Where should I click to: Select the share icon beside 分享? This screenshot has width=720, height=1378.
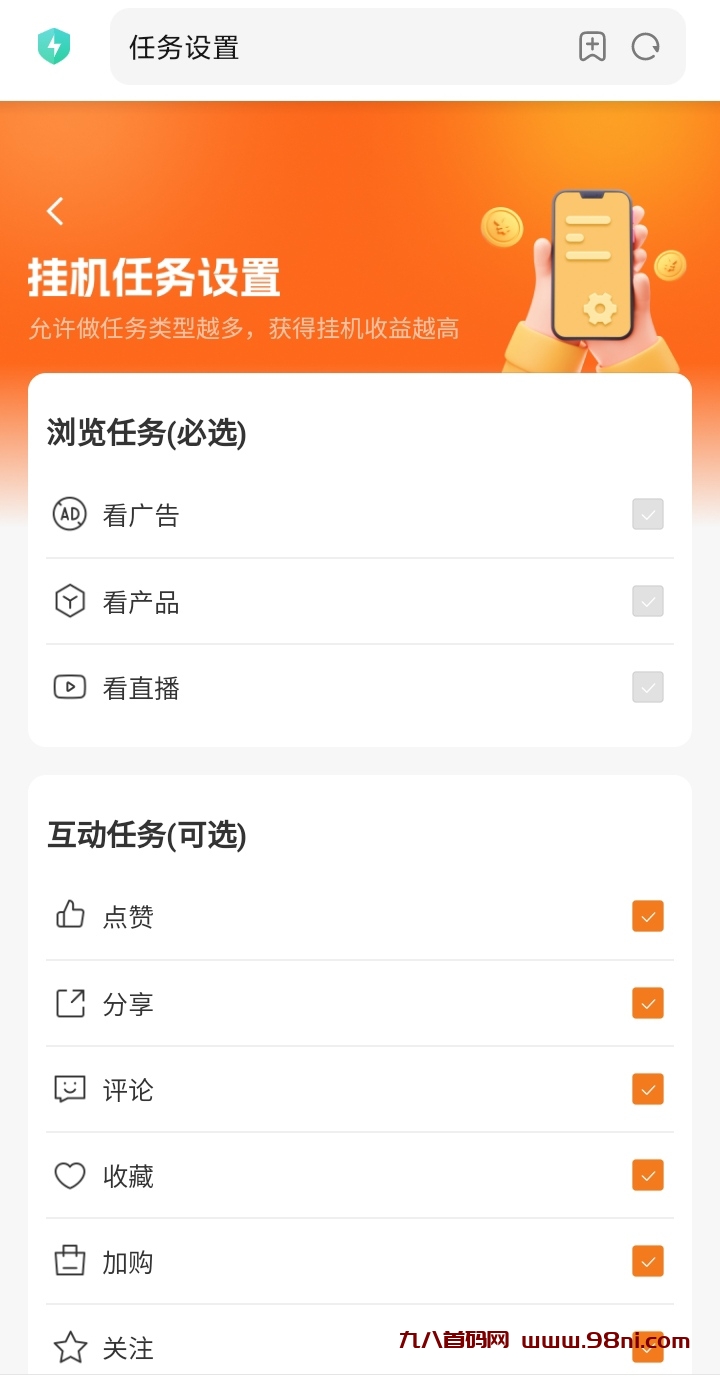coord(69,1002)
